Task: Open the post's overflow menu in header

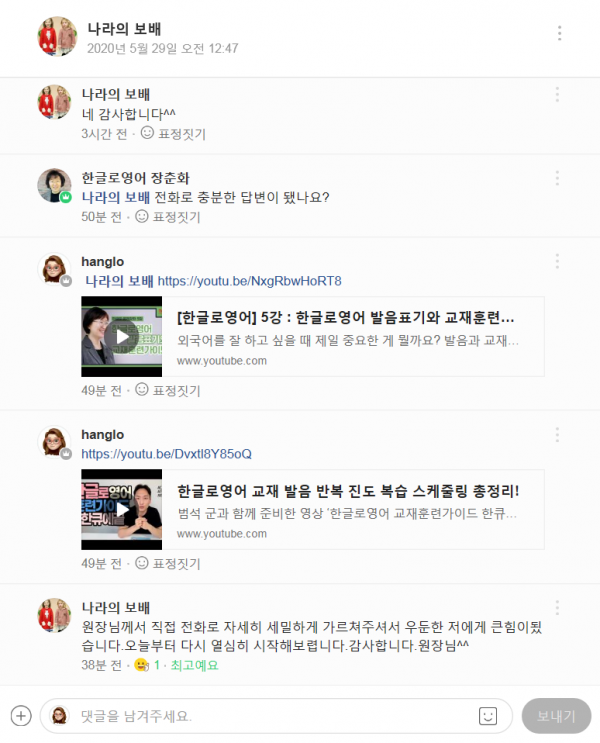Action: (559, 33)
